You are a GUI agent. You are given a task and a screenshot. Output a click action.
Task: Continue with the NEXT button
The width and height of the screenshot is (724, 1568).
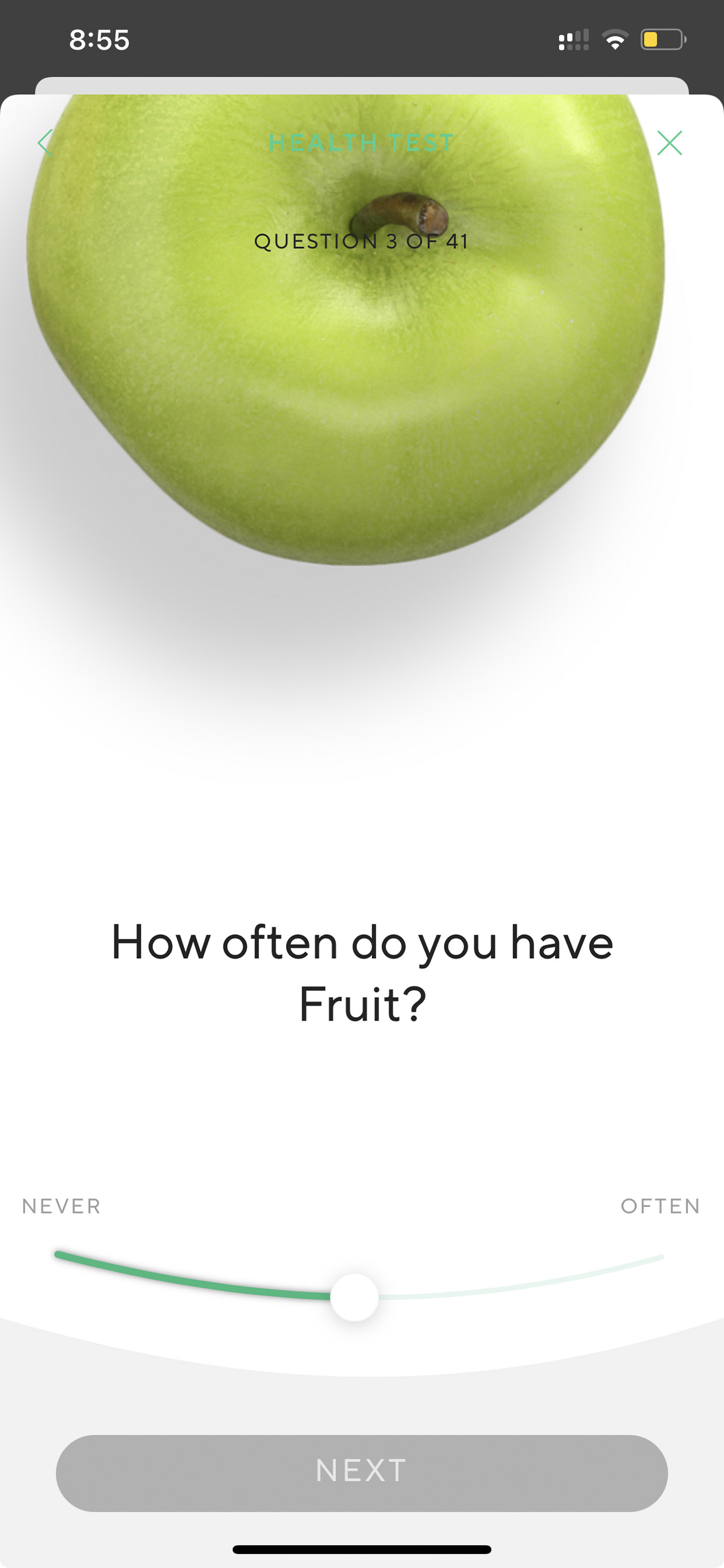[362, 1473]
